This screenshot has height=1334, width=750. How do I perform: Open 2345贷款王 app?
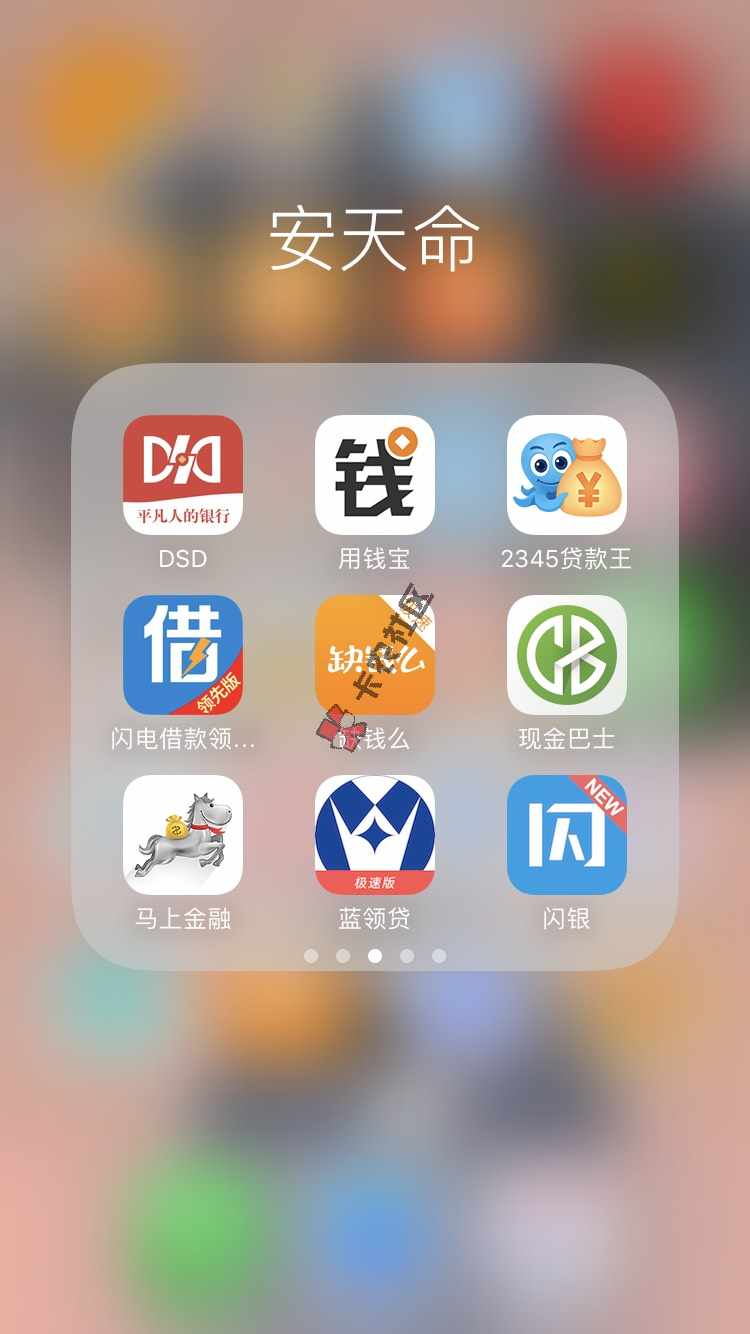[x=567, y=475]
